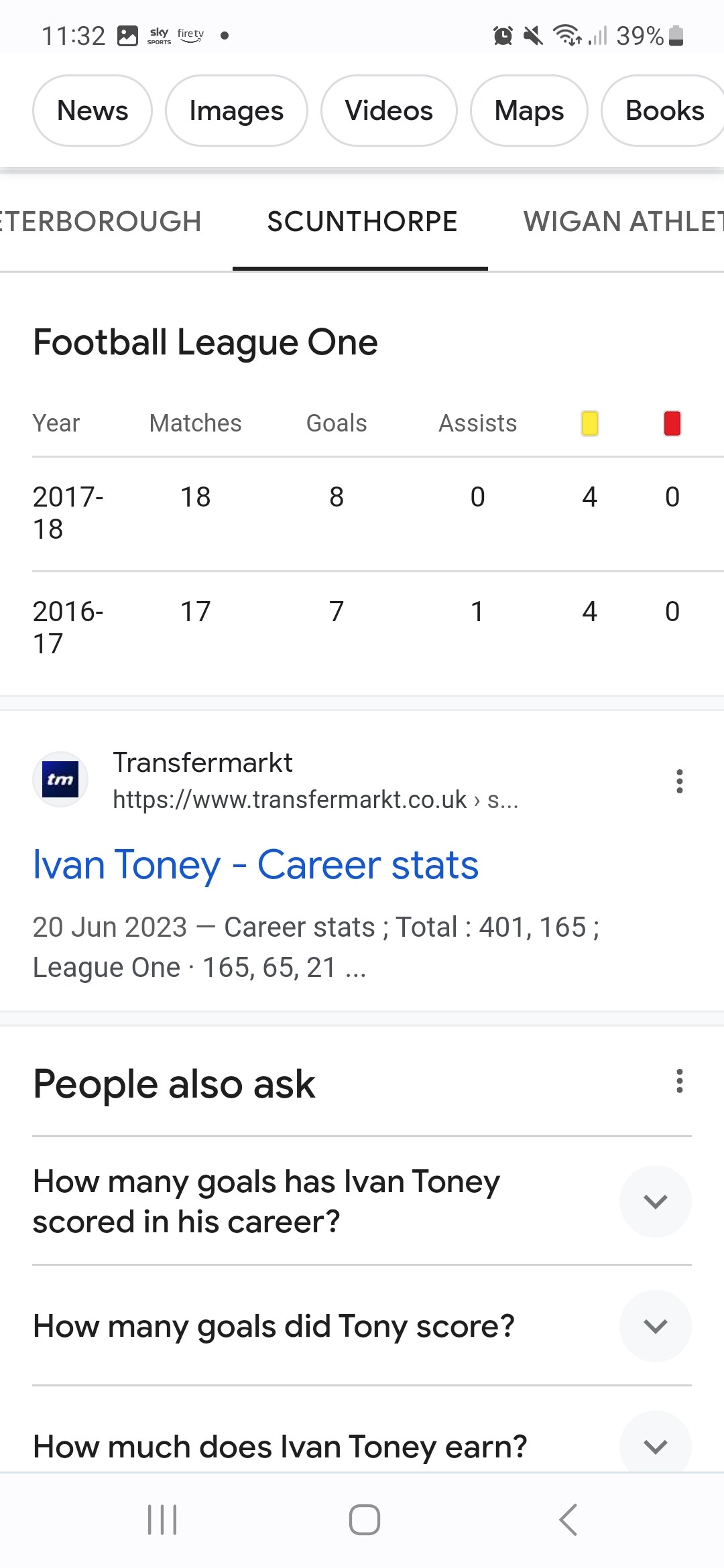724x1568 pixels.
Task: Switch to Images search results
Action: point(236,111)
